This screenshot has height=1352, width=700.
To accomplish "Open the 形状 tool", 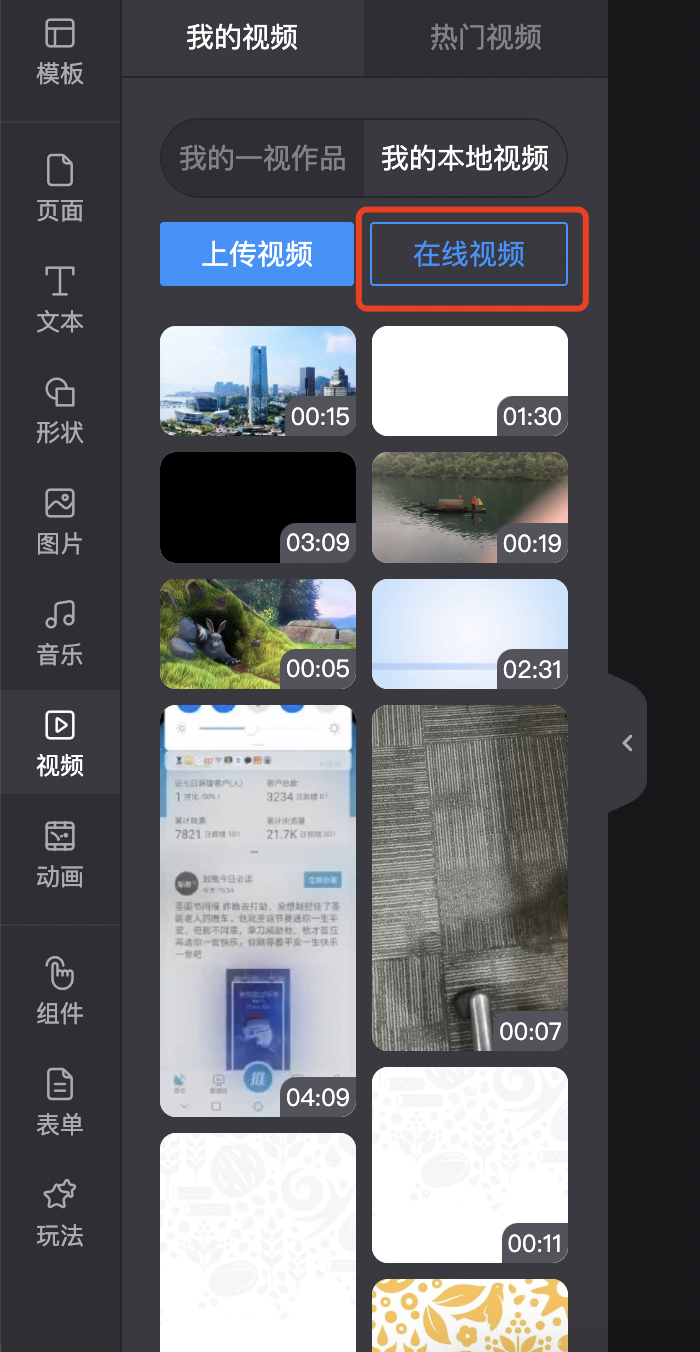I will [x=60, y=412].
